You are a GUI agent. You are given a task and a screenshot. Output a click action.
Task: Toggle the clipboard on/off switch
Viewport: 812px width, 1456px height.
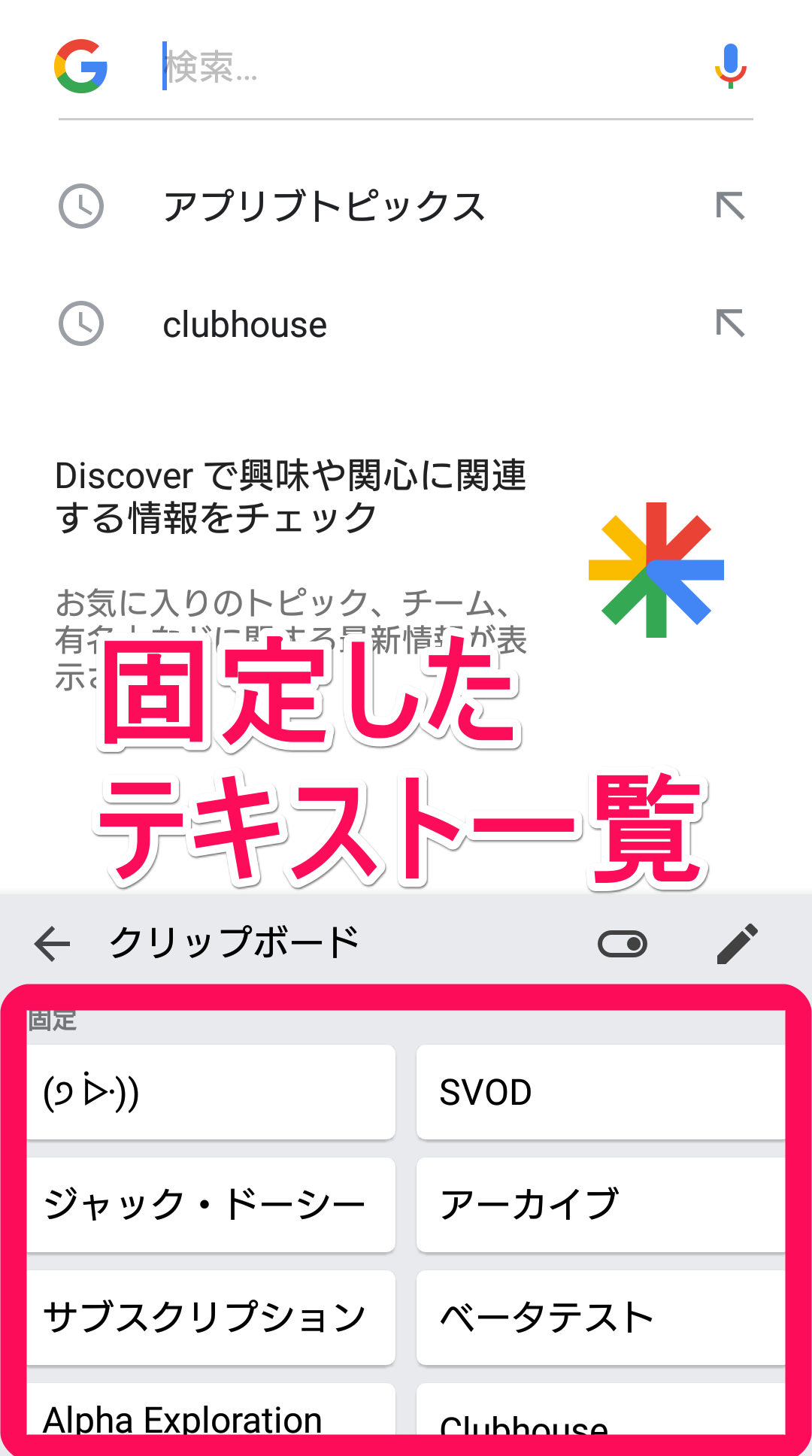(x=622, y=943)
